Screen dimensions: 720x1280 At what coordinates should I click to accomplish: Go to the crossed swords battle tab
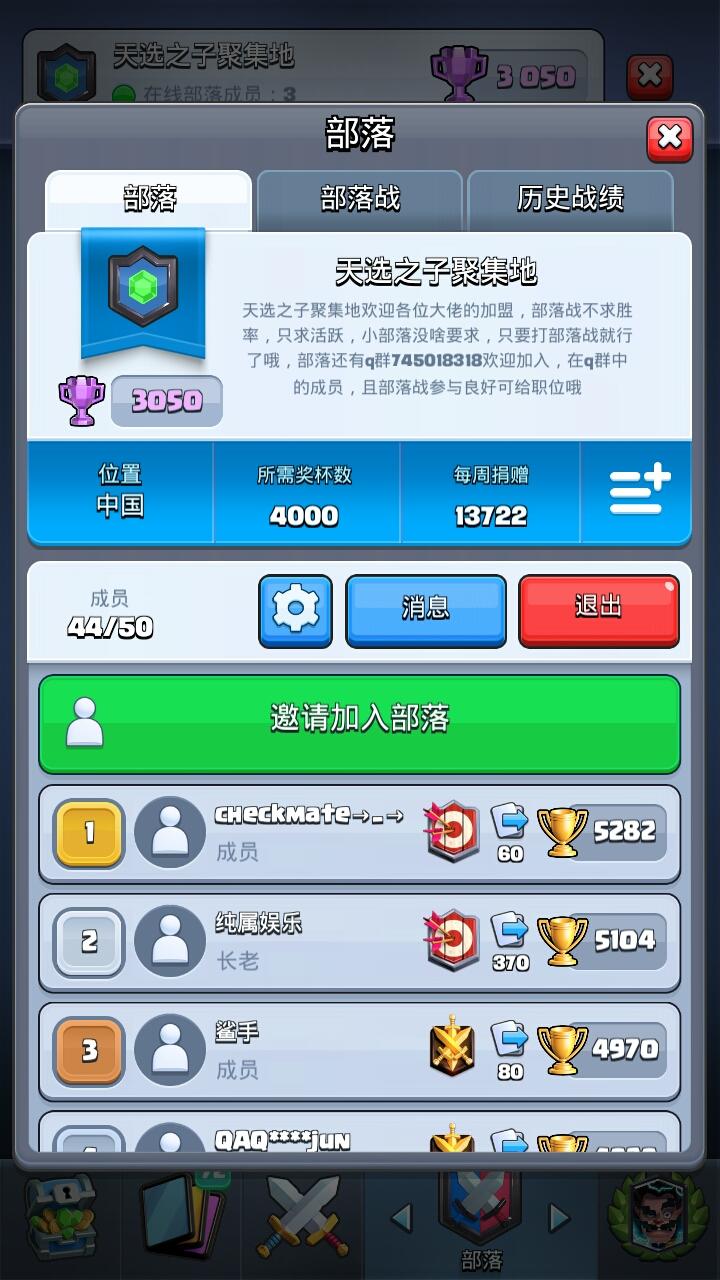(300, 1216)
